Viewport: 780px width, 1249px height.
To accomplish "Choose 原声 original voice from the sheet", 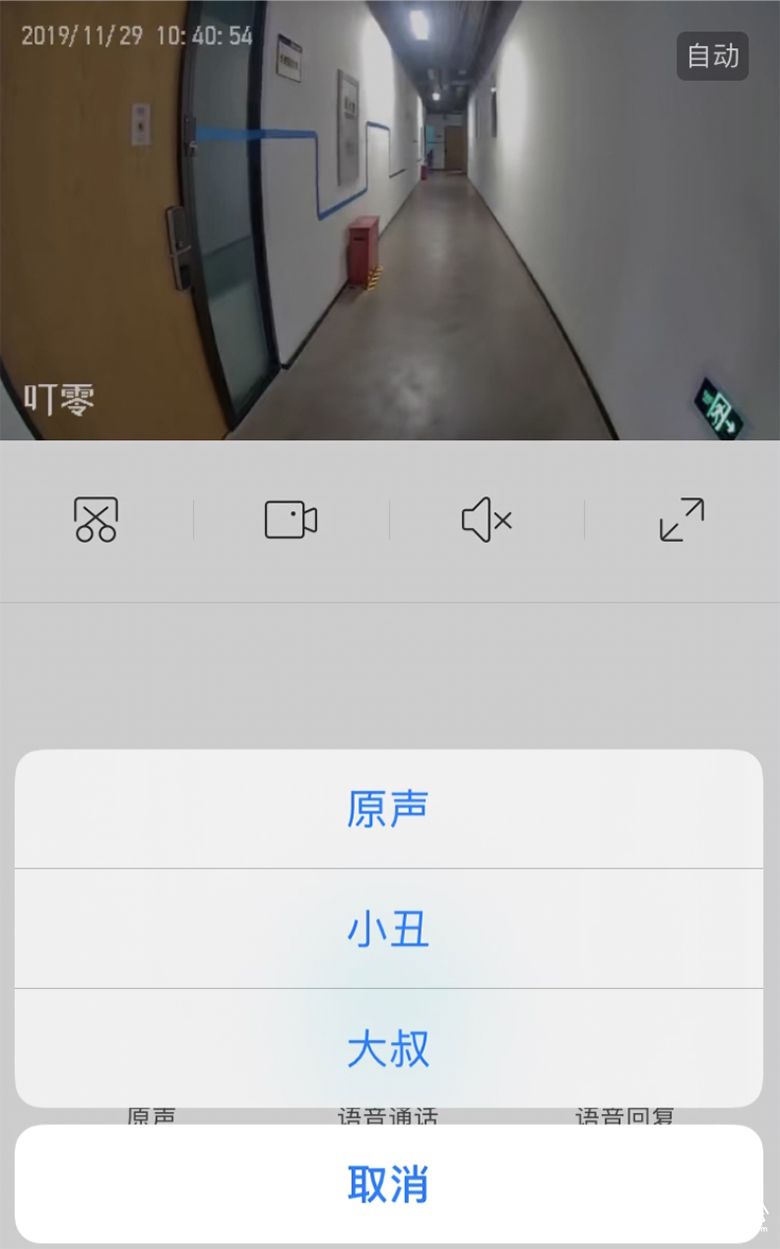I will point(390,807).
